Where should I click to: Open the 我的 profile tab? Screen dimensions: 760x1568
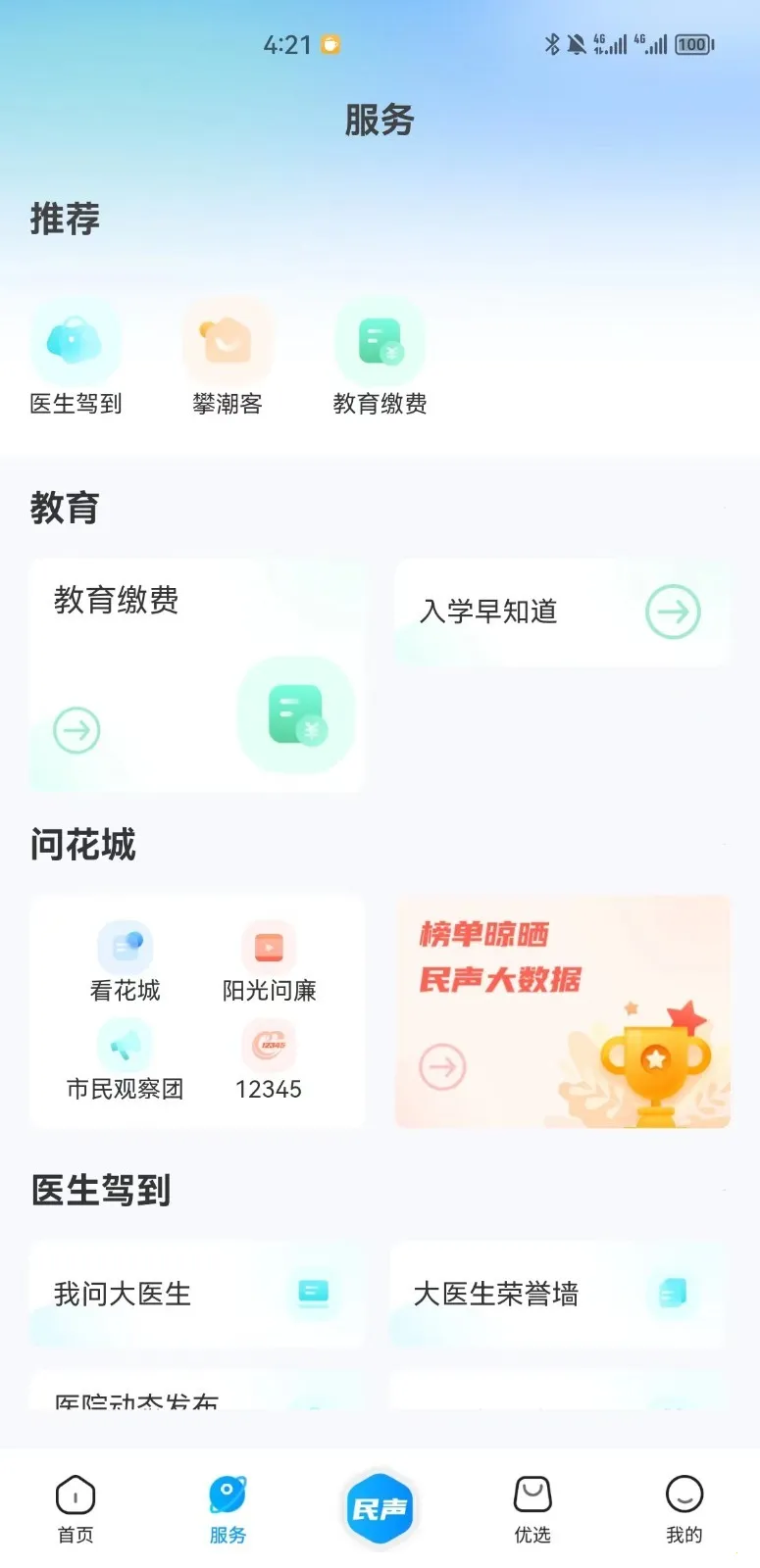[684, 1507]
